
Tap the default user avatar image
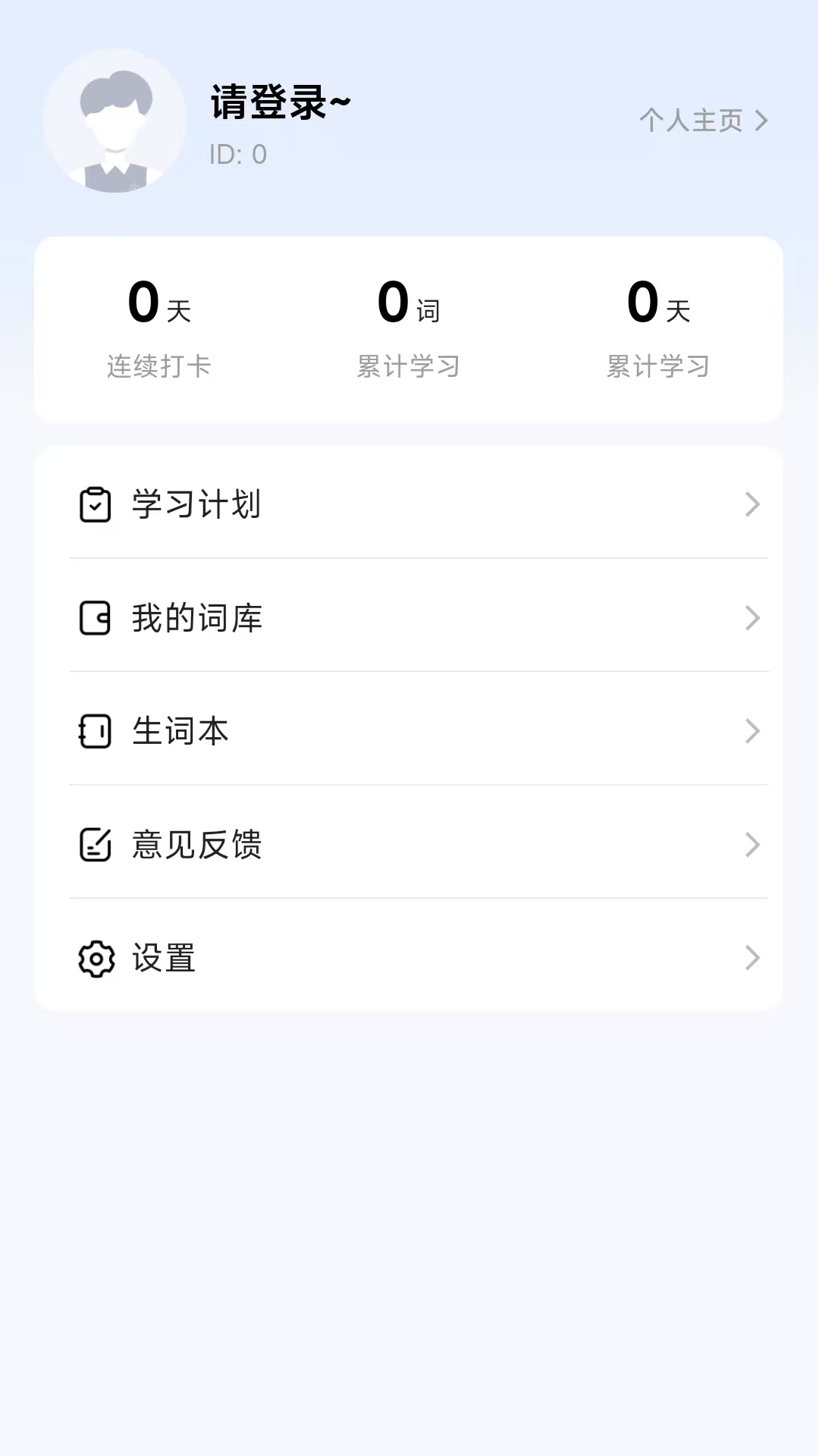click(115, 121)
